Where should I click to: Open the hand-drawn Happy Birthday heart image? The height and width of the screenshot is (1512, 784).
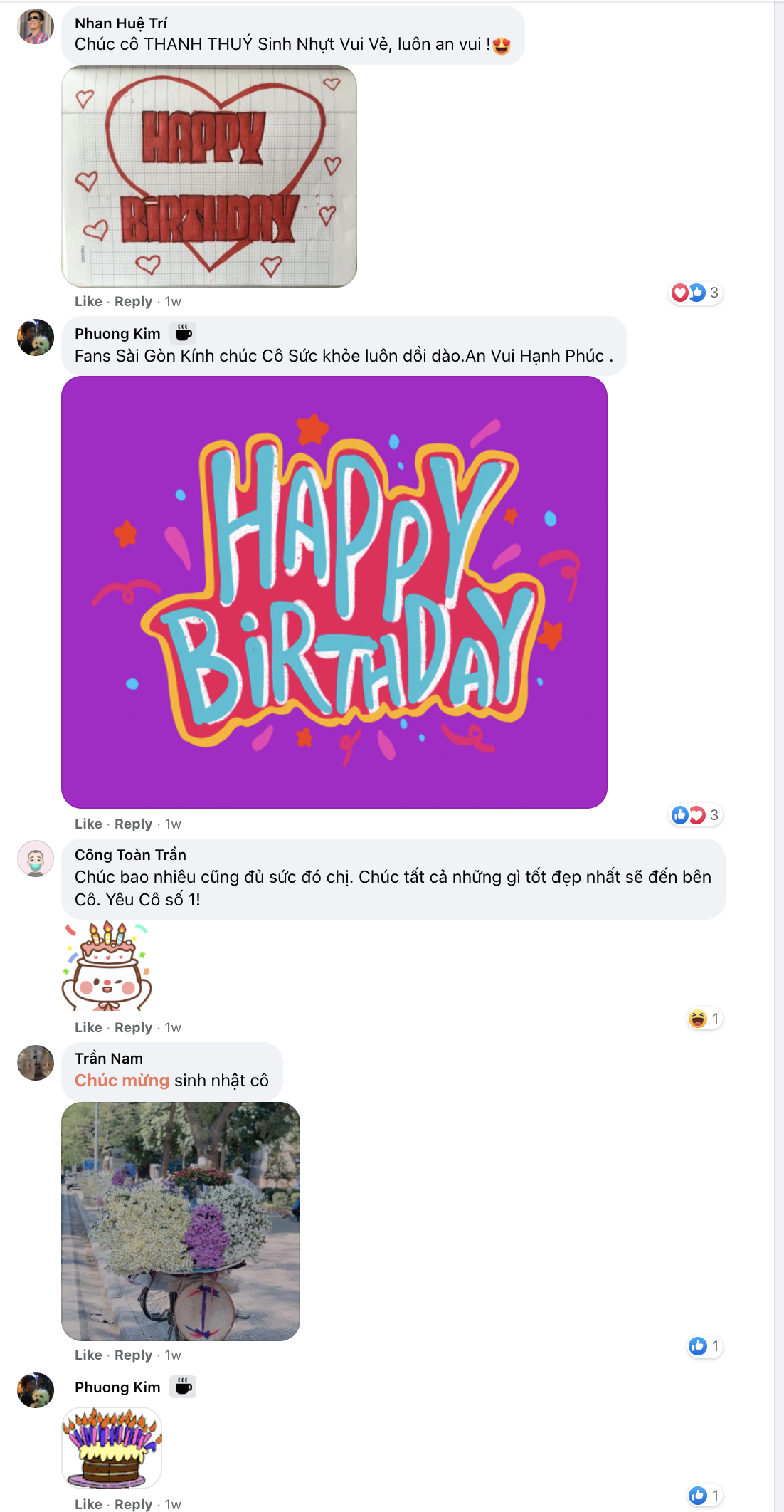coord(209,177)
